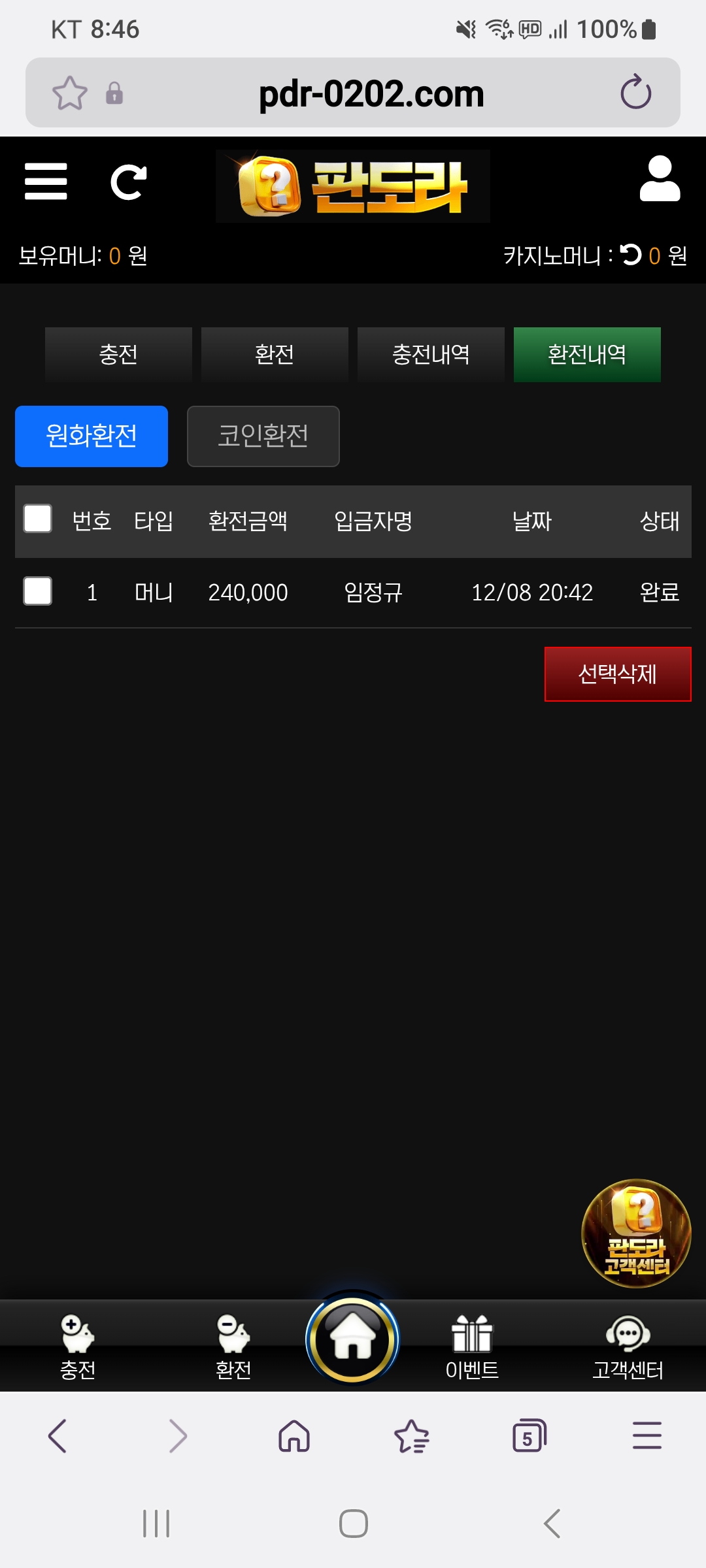Image resolution: width=706 pixels, height=1568 pixels.
Task: Tap the 선택삭제 button
Action: [x=618, y=674]
